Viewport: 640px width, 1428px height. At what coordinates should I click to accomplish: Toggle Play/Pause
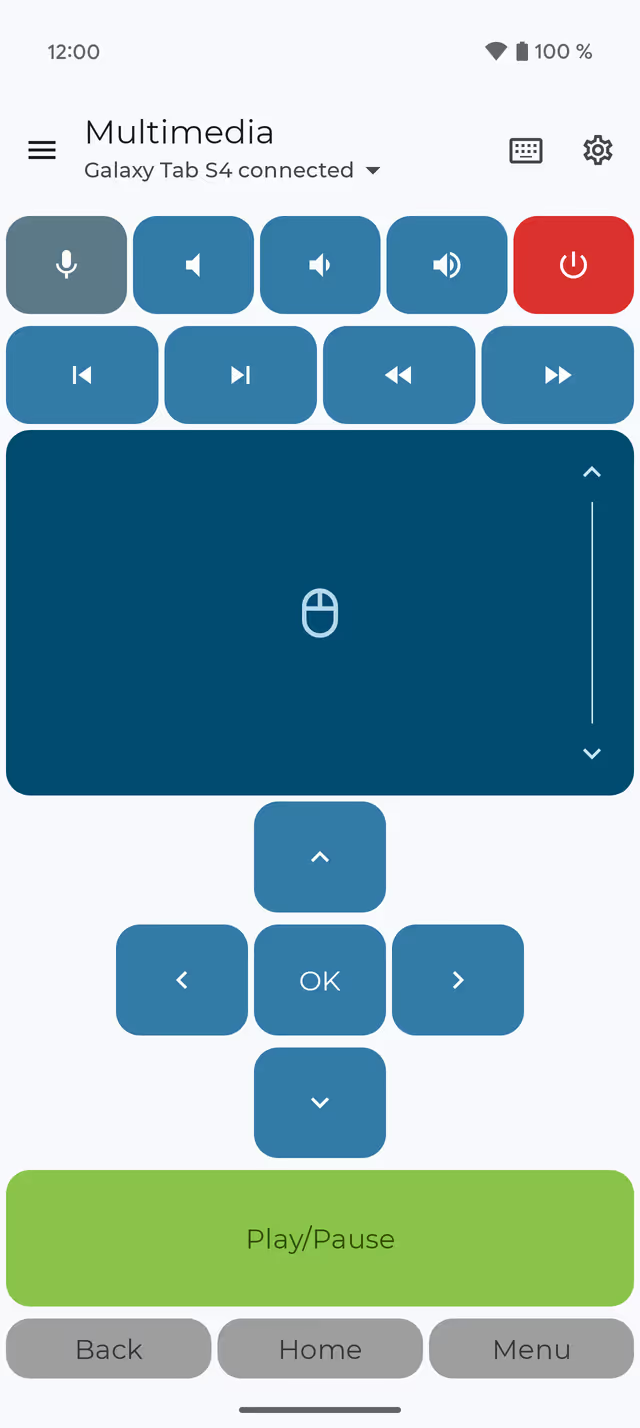tap(320, 1238)
